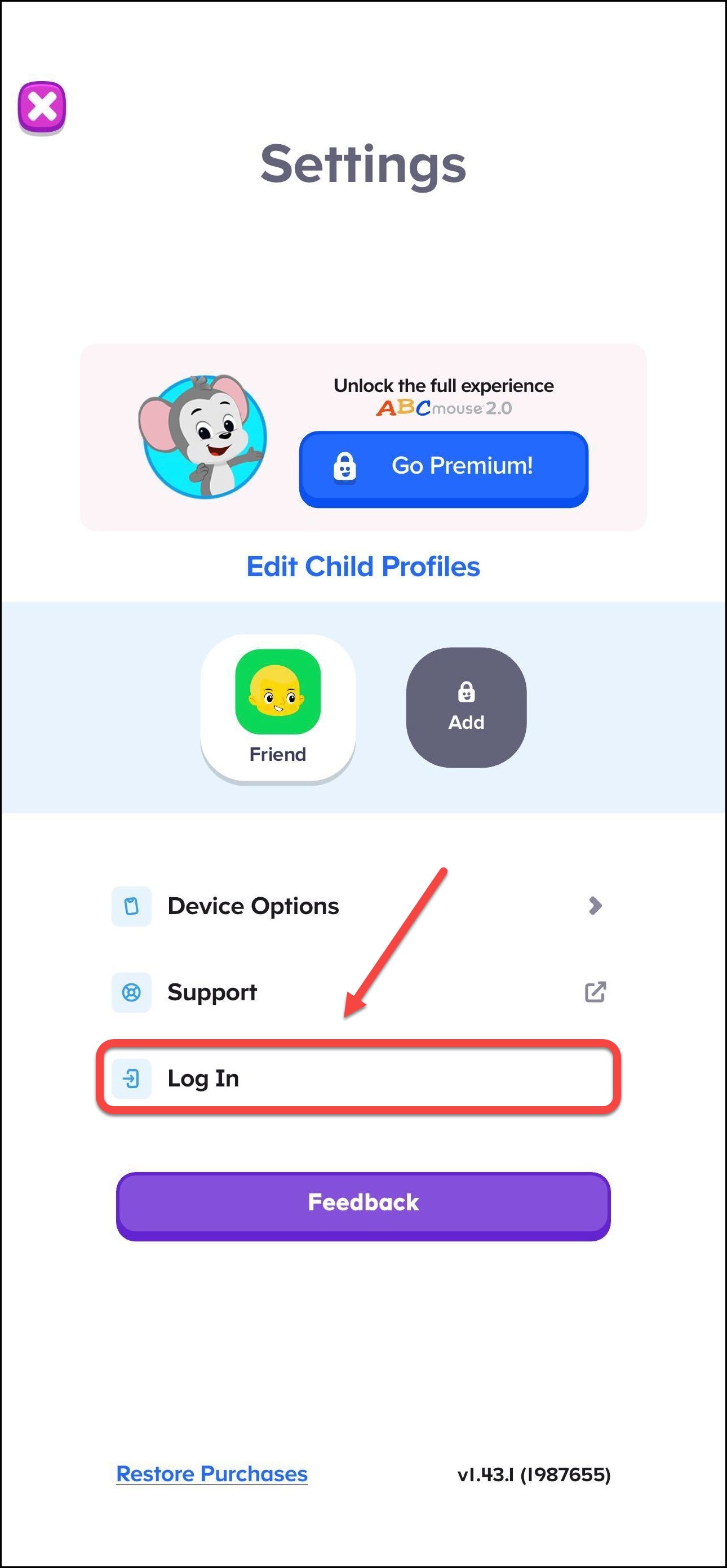This screenshot has height=1568, width=727.
Task: Tap the Log In row
Action: click(359, 1078)
